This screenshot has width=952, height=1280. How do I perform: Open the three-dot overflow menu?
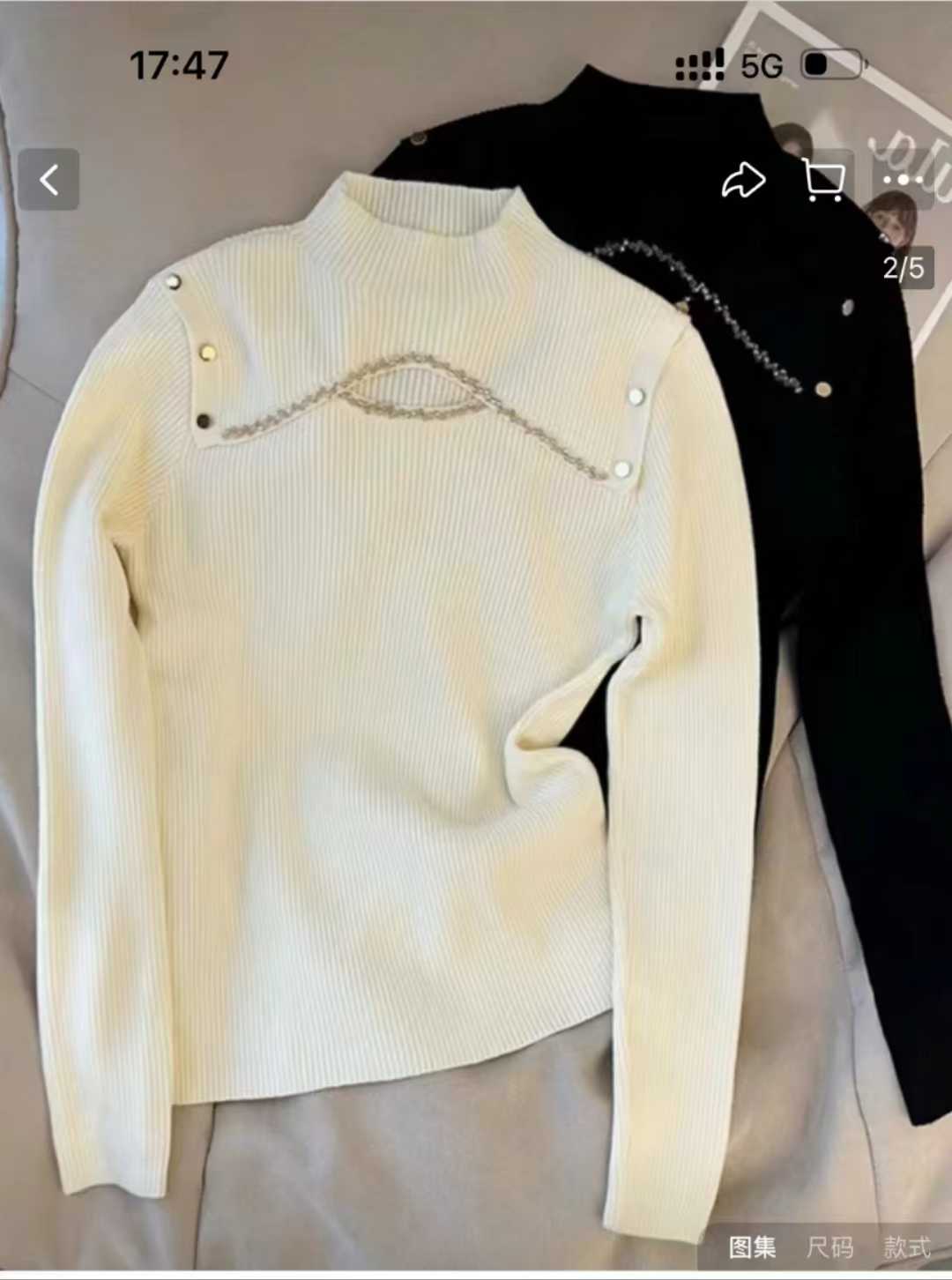tap(904, 180)
